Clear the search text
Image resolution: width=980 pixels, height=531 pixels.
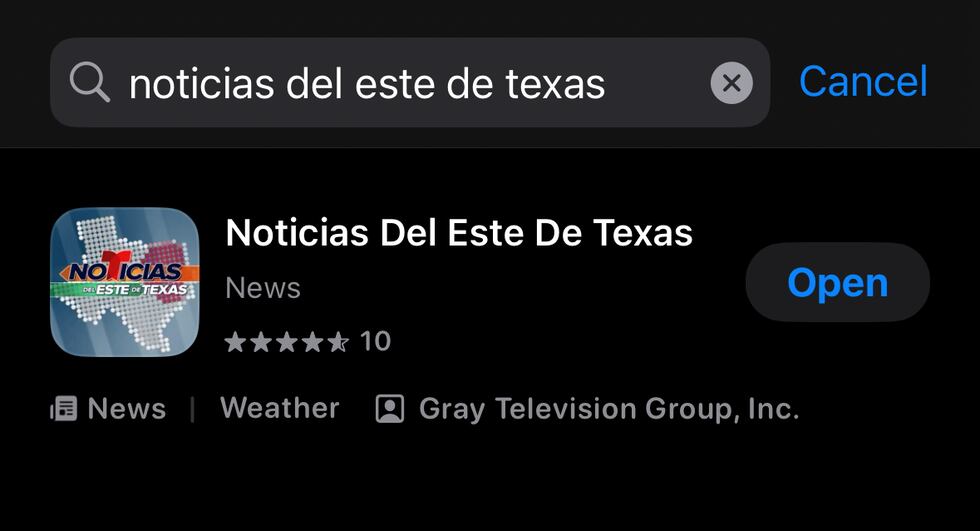[x=731, y=83]
